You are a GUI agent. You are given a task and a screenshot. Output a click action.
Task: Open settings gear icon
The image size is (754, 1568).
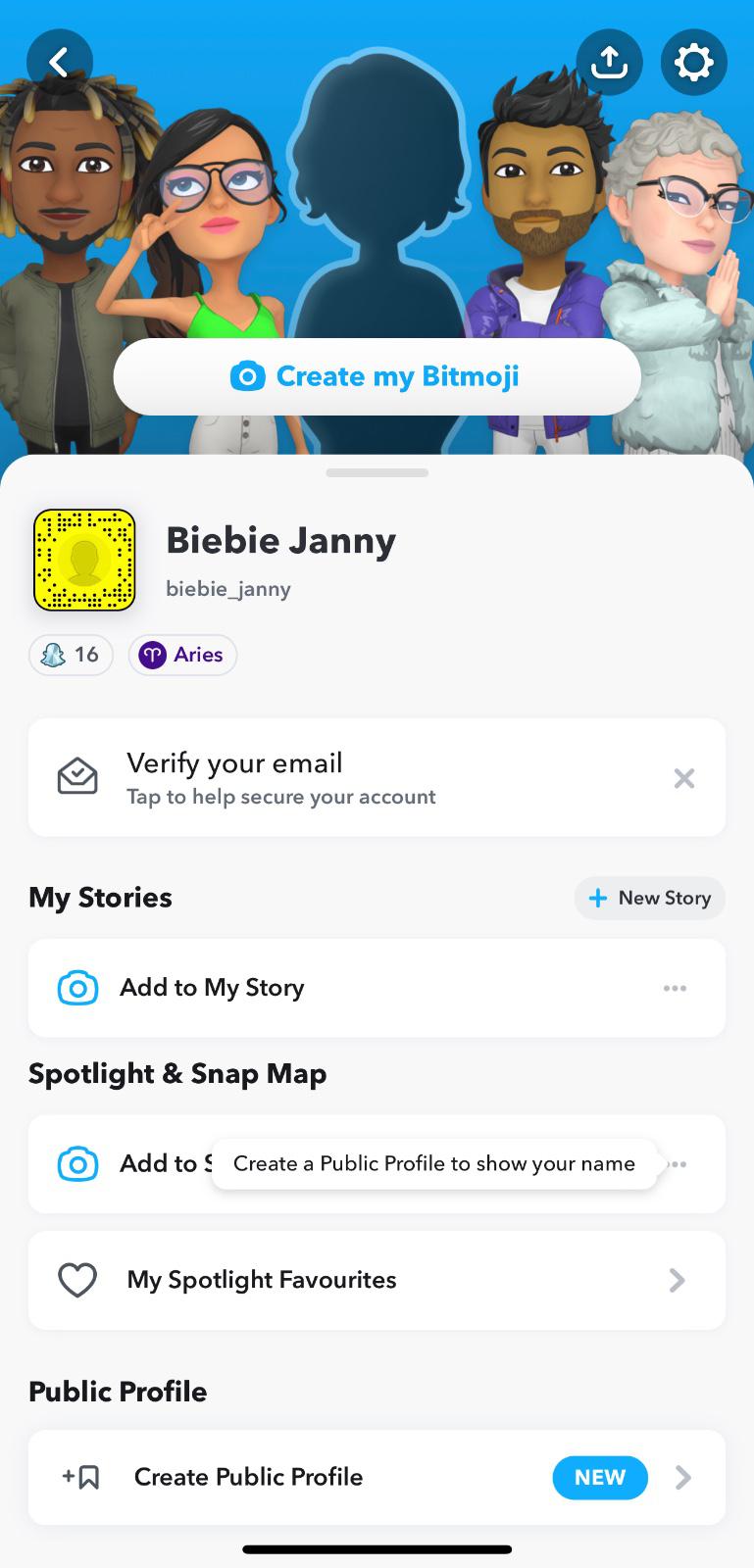click(693, 63)
